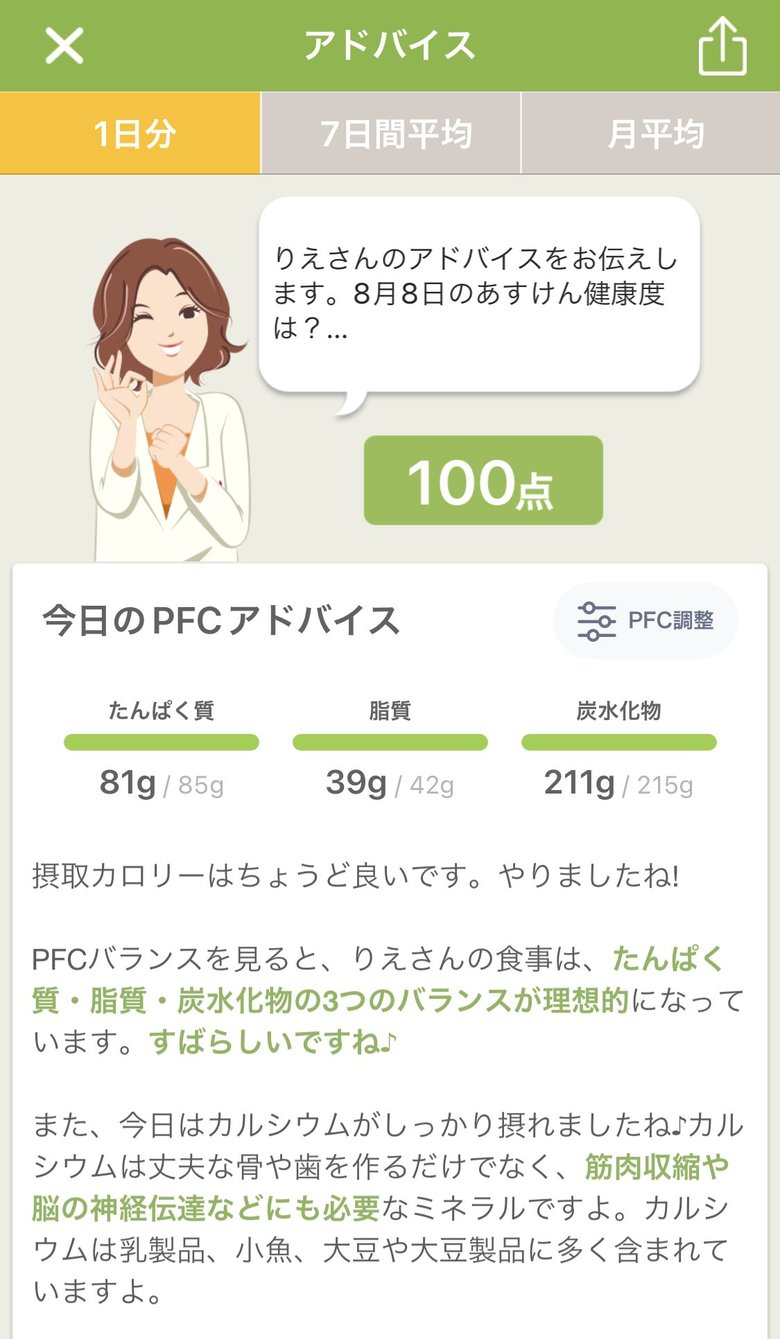Switch to the 月平均 tab

click(650, 132)
